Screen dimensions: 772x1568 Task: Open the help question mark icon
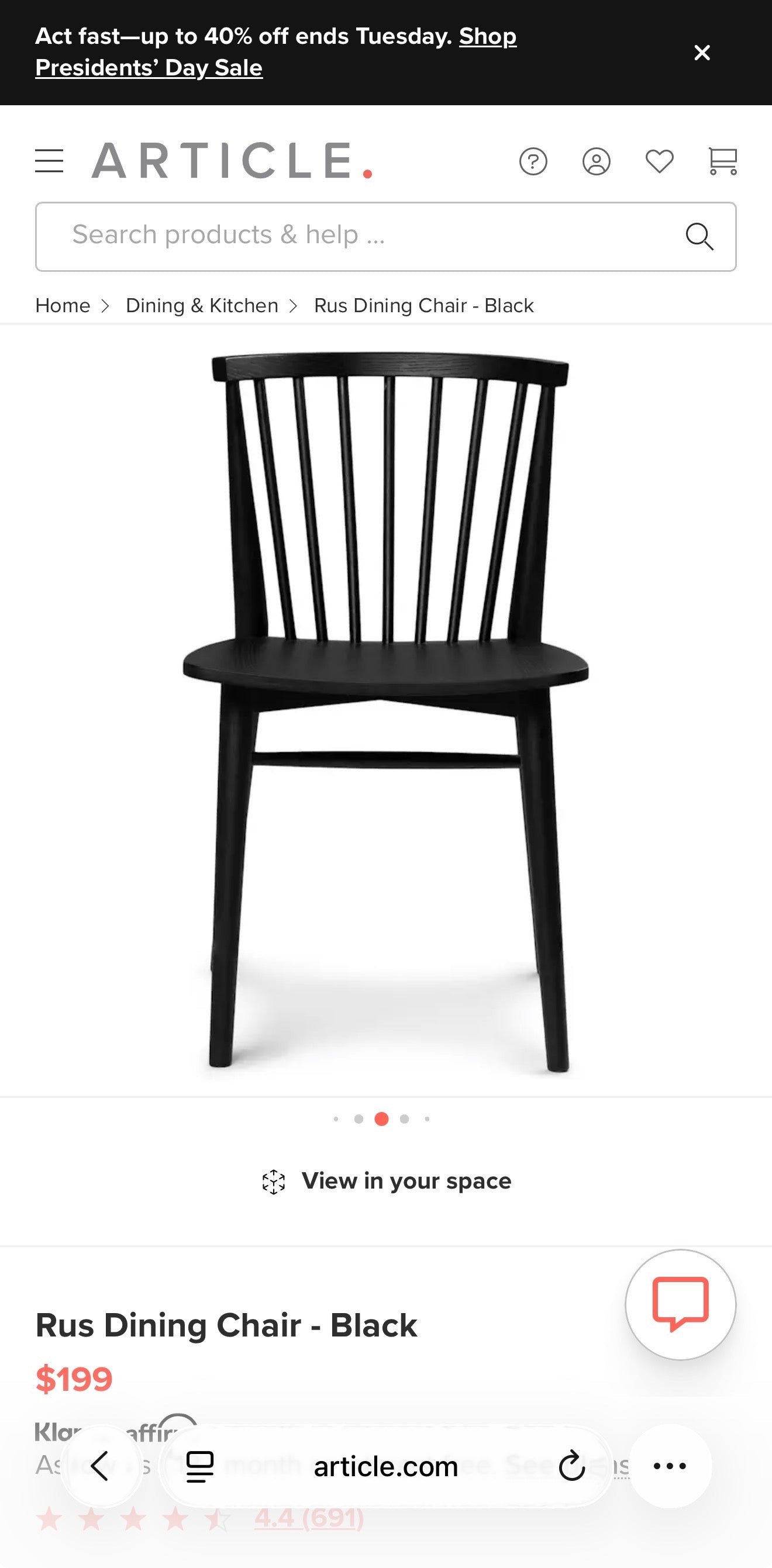(x=533, y=161)
